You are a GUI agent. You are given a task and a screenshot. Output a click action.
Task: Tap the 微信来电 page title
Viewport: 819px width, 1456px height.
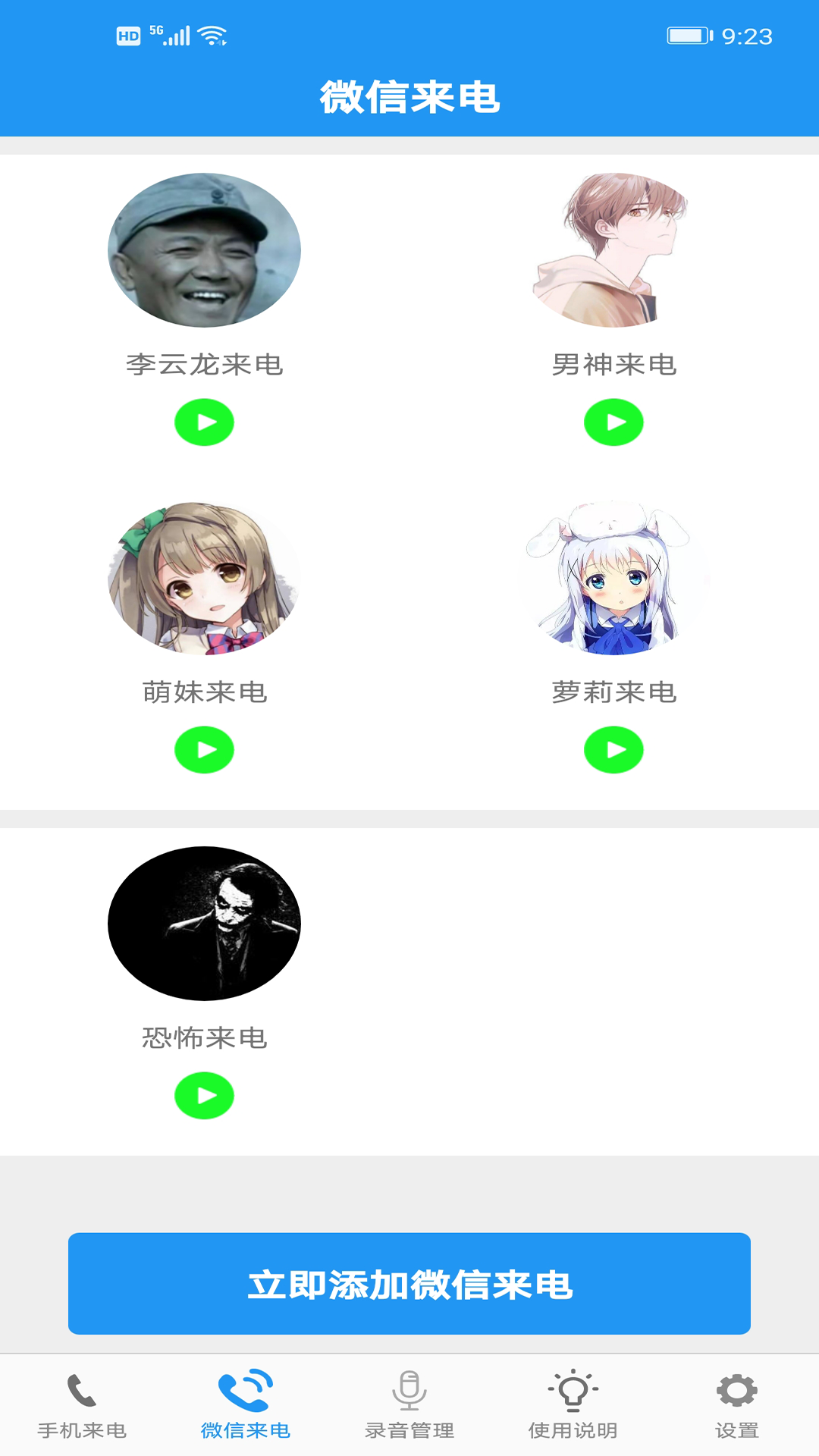[x=409, y=96]
